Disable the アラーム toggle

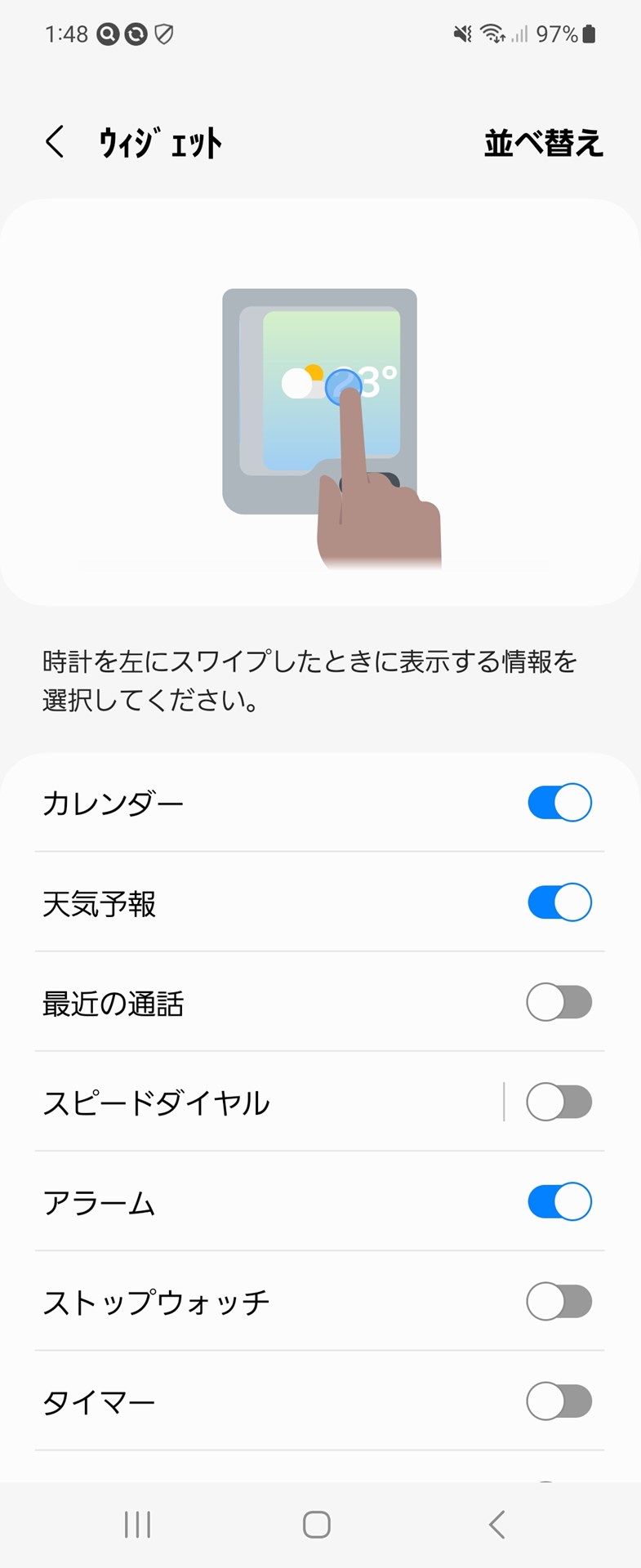559,1201
